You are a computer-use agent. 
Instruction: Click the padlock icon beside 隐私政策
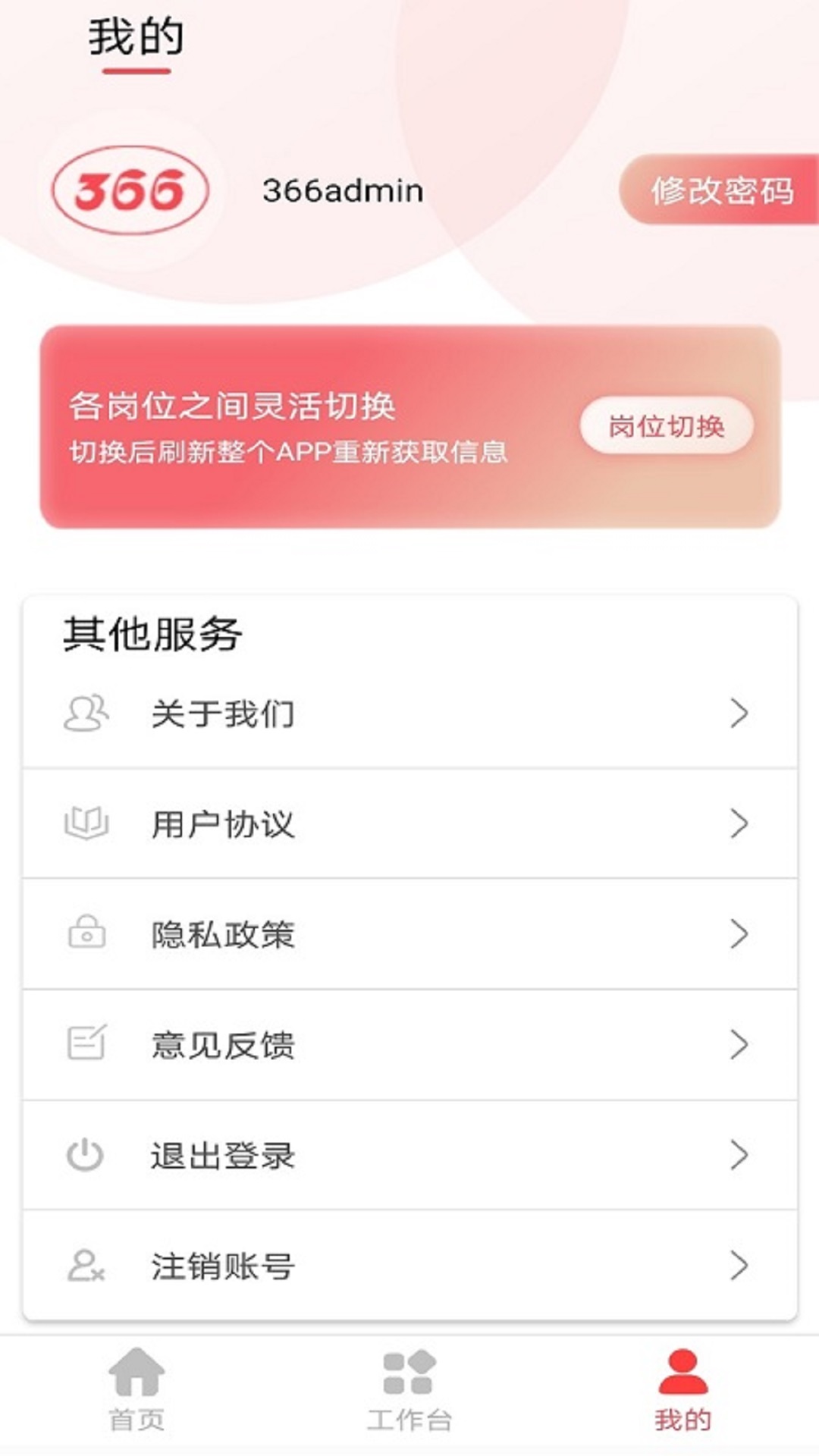(86, 935)
